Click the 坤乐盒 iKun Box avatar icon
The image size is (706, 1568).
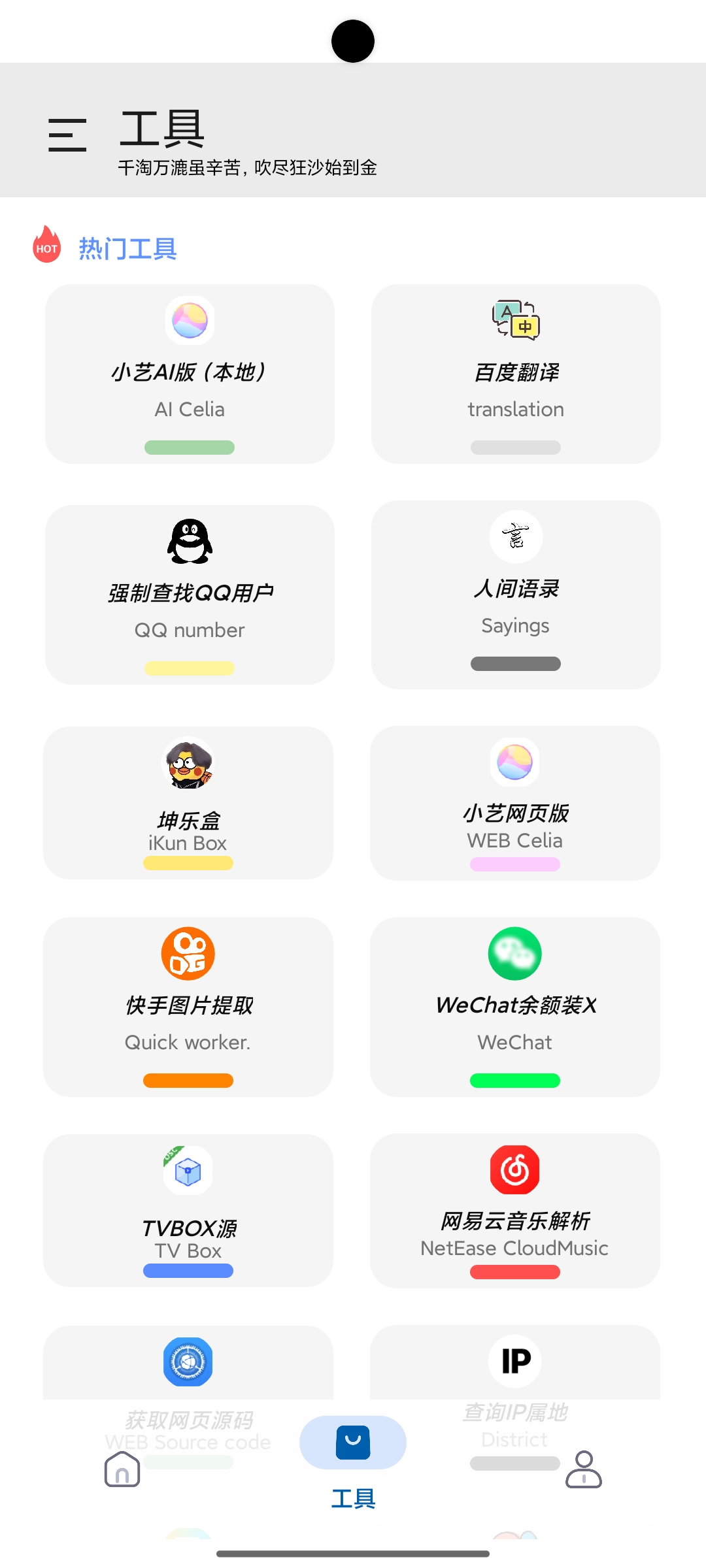click(x=189, y=763)
